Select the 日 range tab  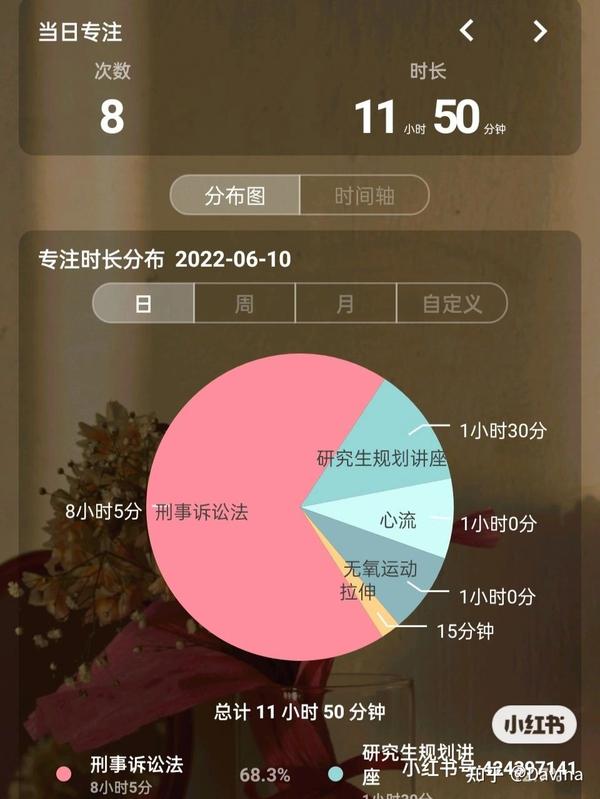tap(143, 304)
